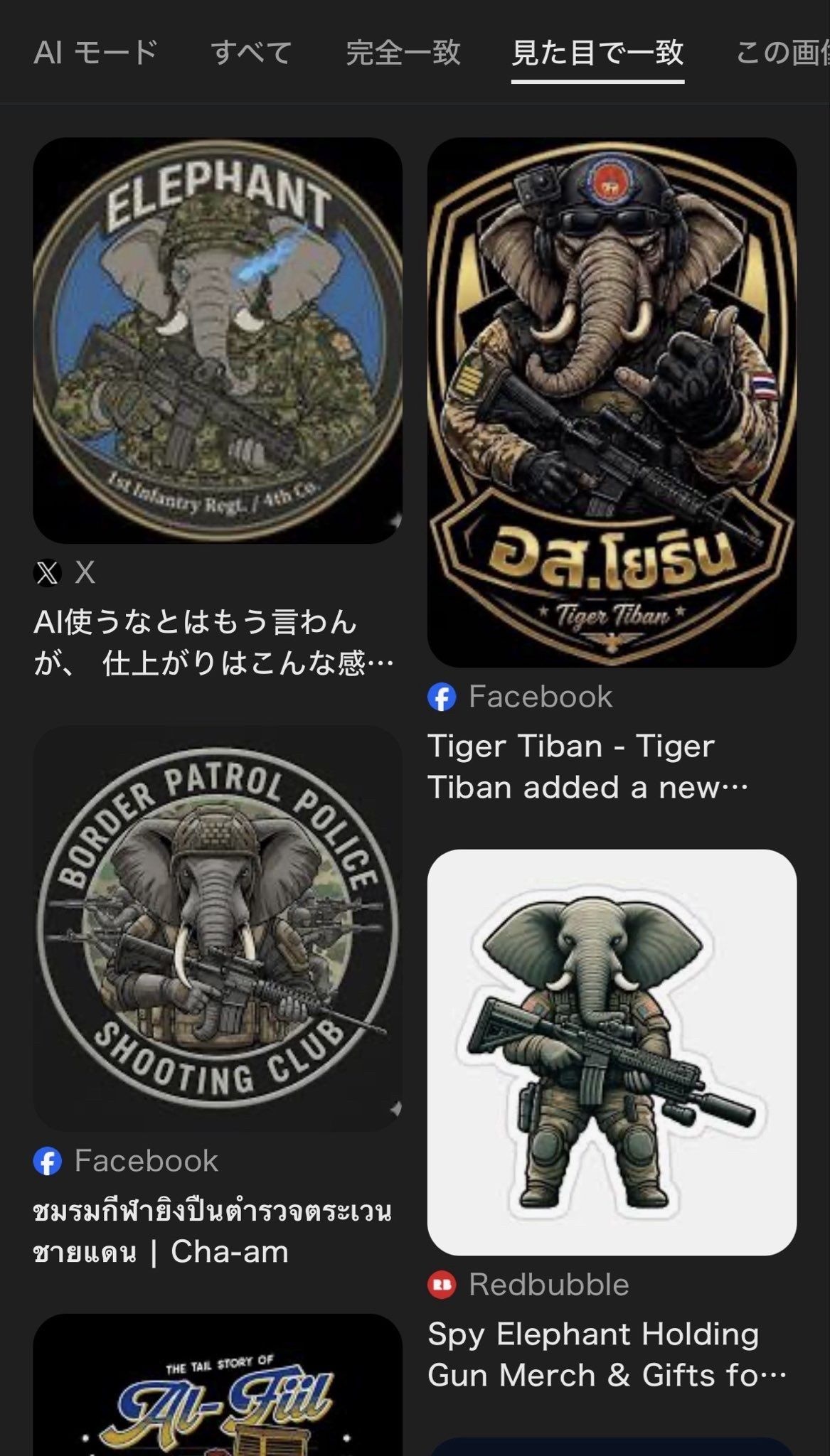Open the Al-Fiil image result
The image size is (830, 1456).
pos(218,1393)
